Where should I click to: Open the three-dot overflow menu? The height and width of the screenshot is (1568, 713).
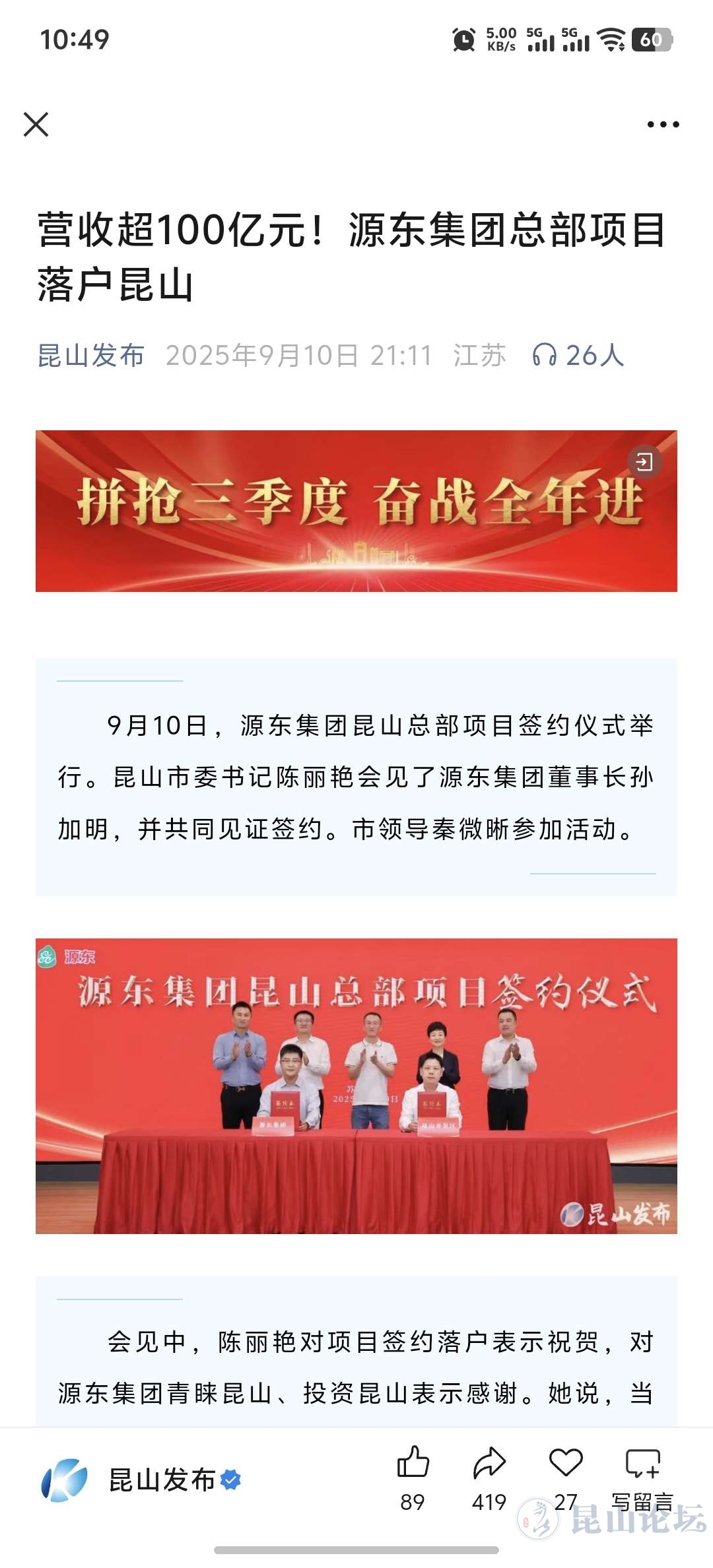pyautogui.click(x=663, y=124)
